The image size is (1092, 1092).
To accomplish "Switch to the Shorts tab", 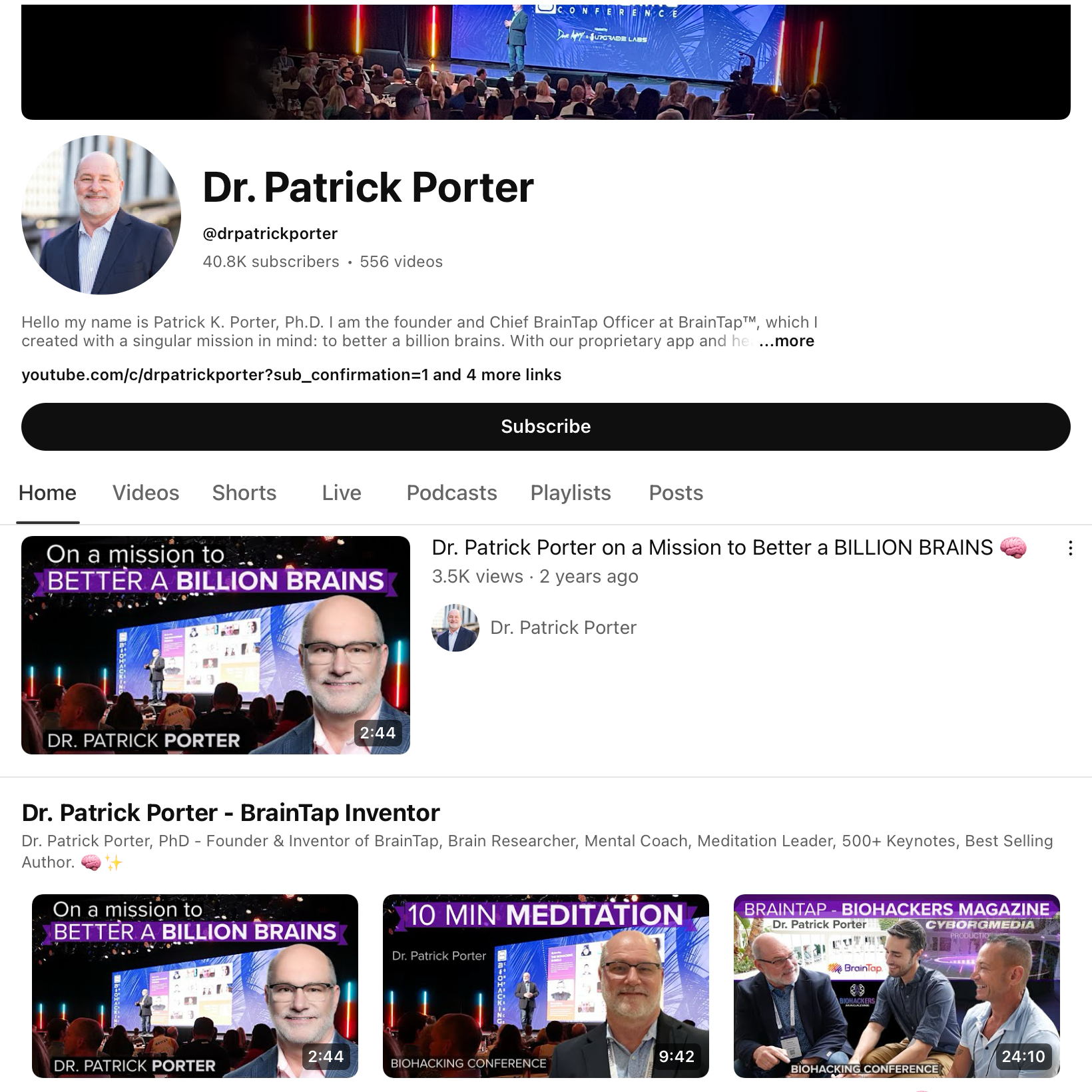I will [244, 493].
